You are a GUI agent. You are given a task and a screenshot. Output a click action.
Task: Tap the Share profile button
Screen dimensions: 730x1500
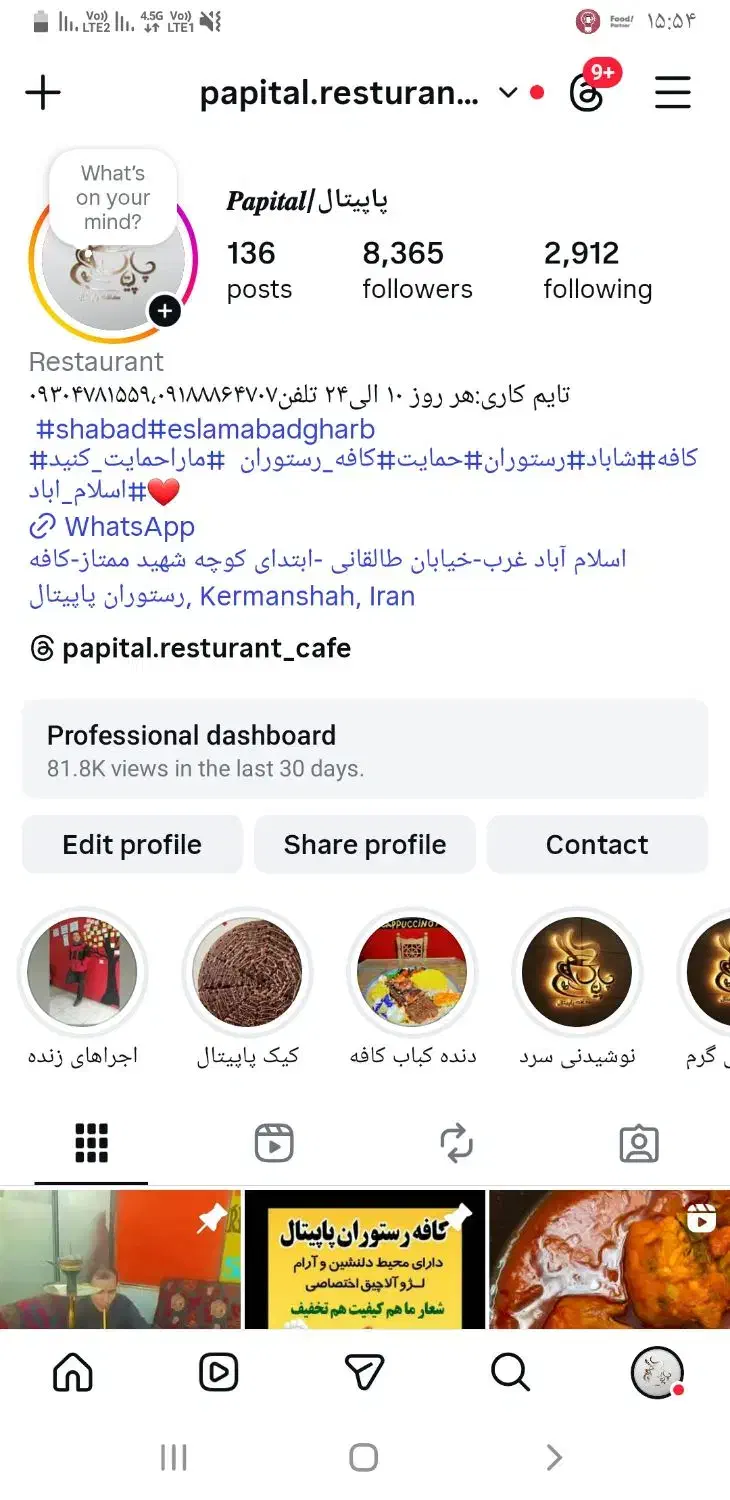tap(365, 845)
